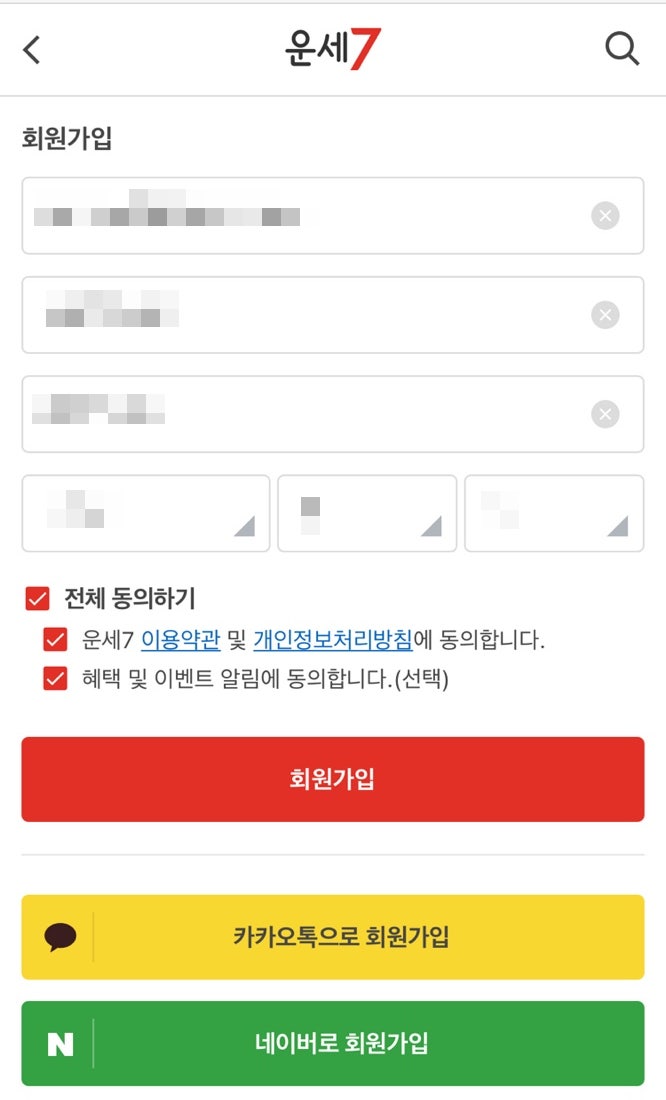Open the search magnifier icon
This screenshot has height=1100, width=666.
click(x=622, y=48)
